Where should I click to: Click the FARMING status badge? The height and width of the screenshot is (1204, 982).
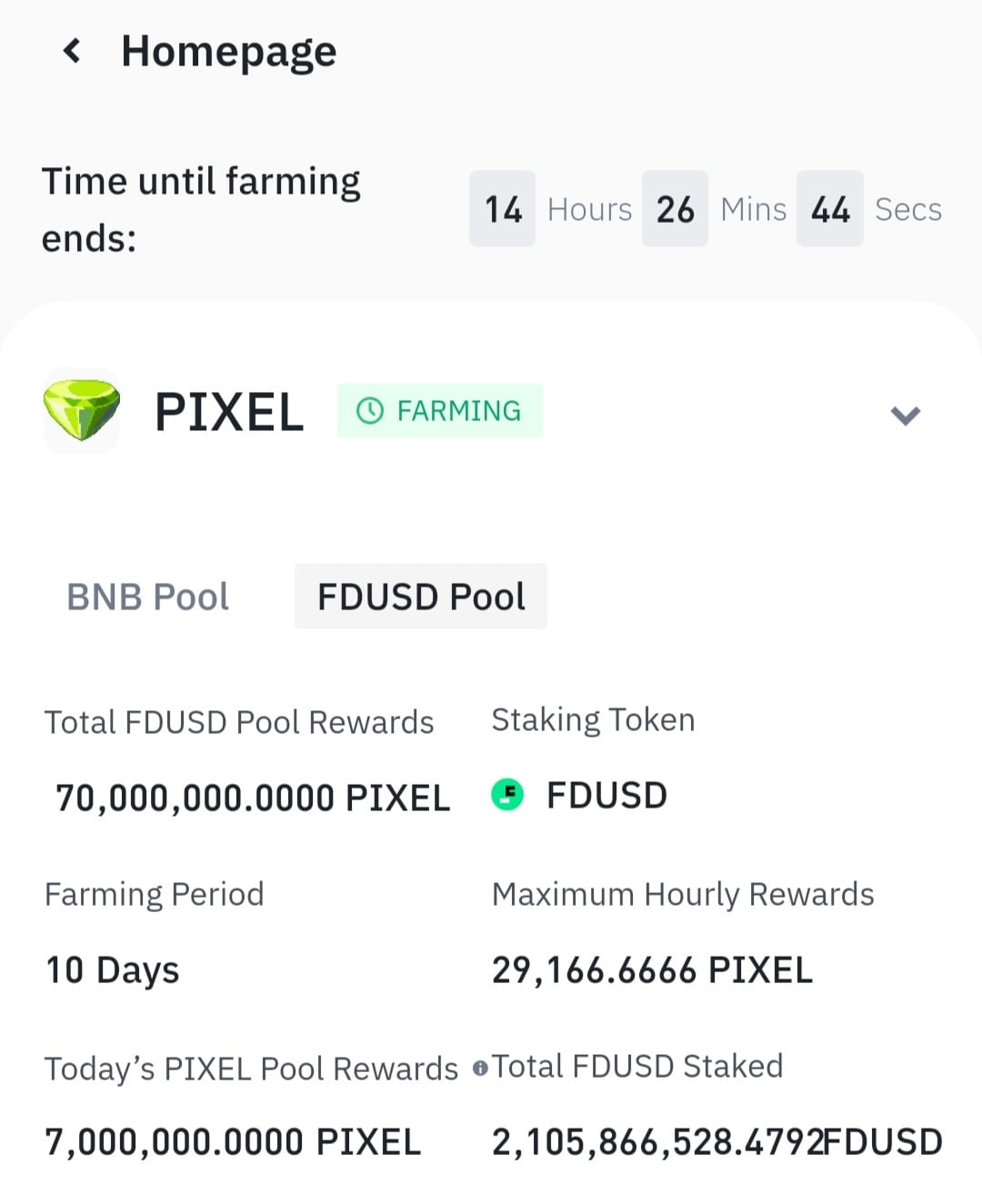[439, 411]
